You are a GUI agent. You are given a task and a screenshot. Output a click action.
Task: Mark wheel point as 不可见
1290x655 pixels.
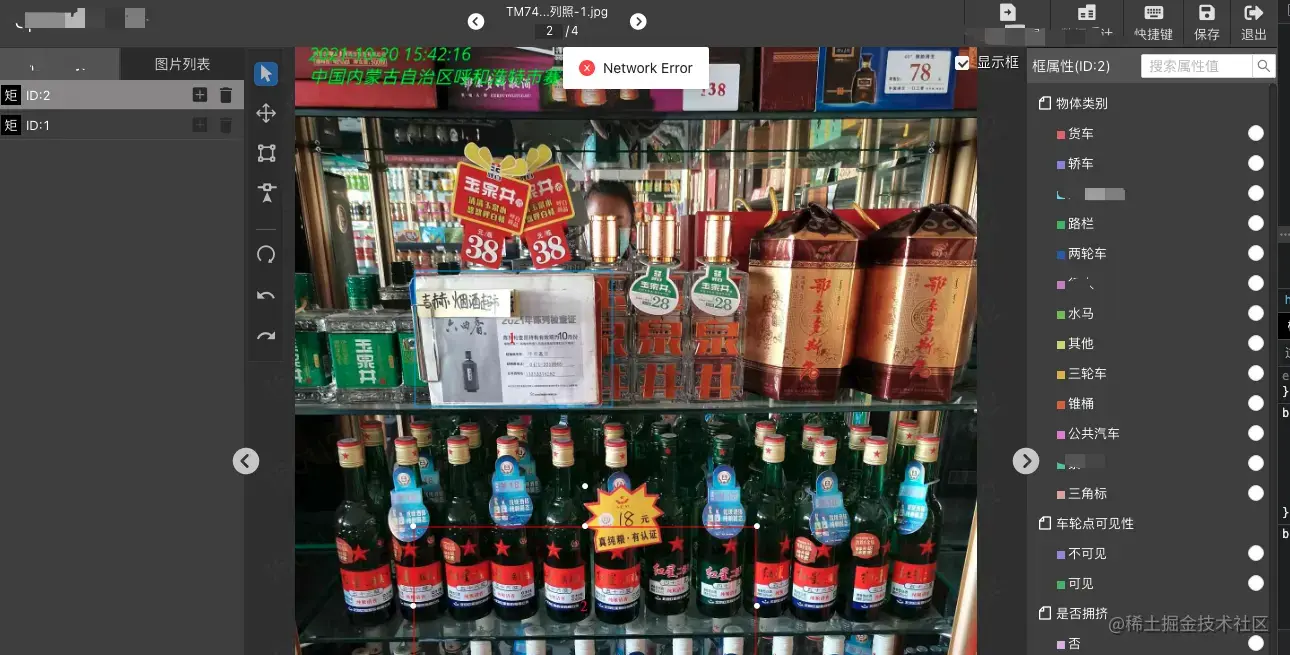tap(1255, 553)
